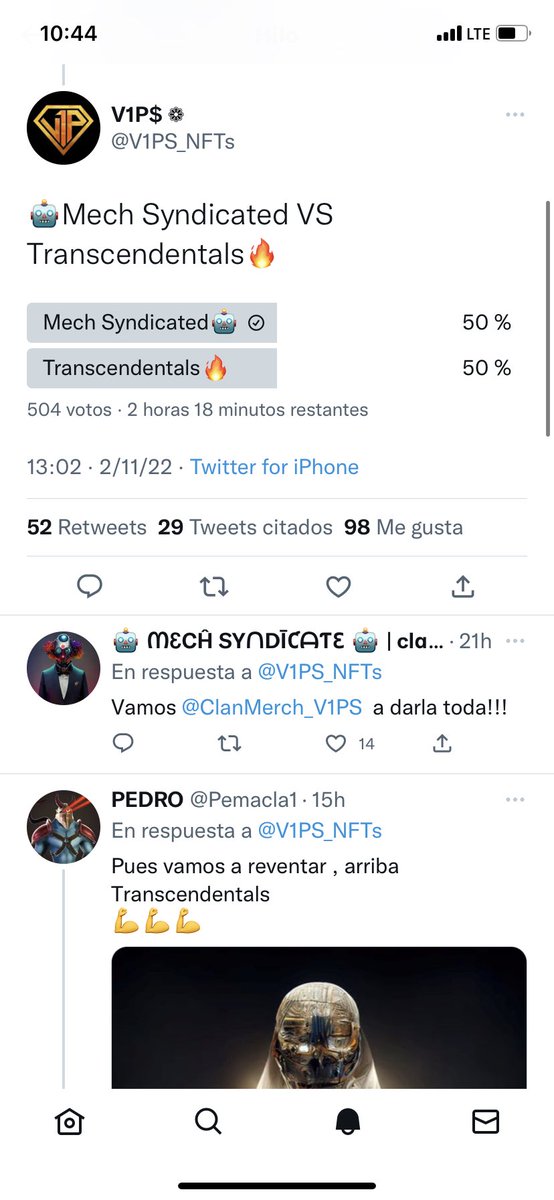Like the Mech Syndicate reply
554x1200 pixels.
(337, 743)
